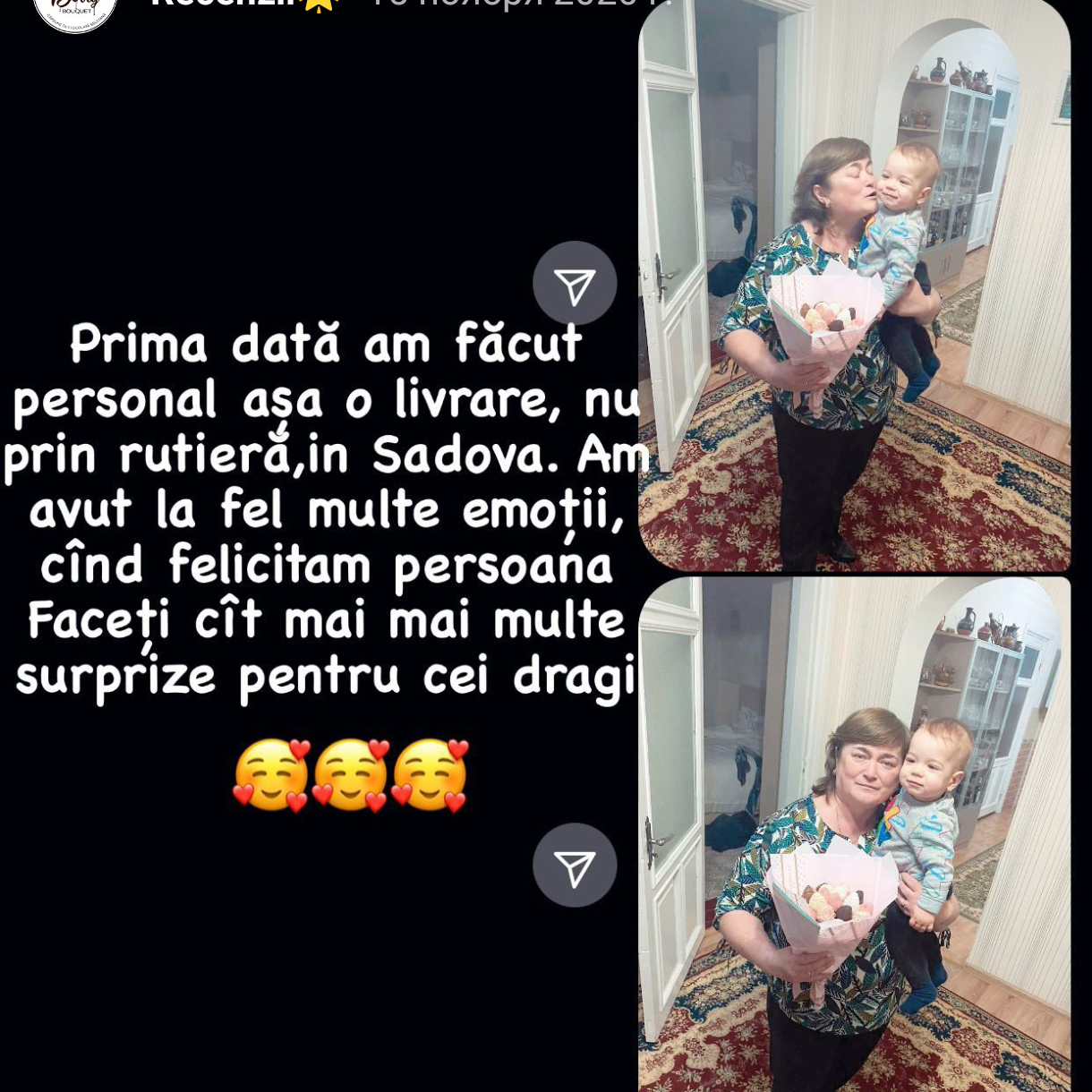Open the Recenzii highlight title
The height and width of the screenshot is (1092, 1092).
click(x=223, y=4)
